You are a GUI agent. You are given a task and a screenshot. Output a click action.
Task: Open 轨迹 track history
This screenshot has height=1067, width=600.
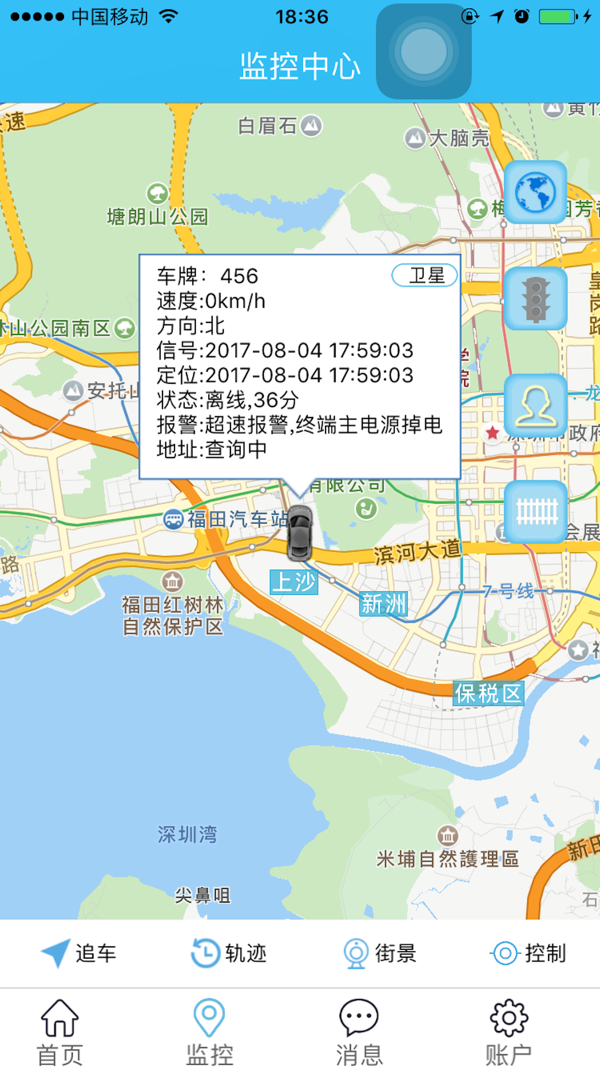[229, 953]
